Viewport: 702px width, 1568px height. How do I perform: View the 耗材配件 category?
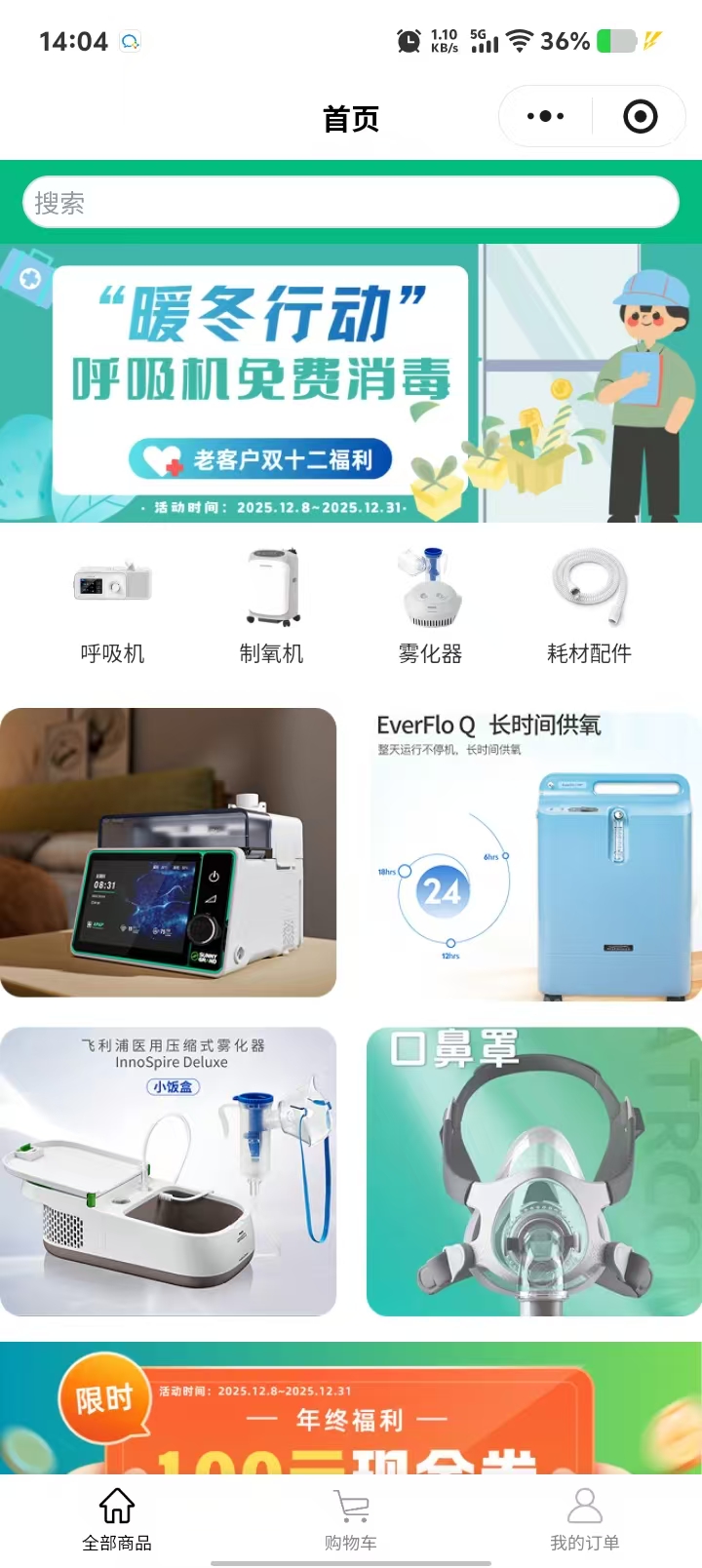589,607
